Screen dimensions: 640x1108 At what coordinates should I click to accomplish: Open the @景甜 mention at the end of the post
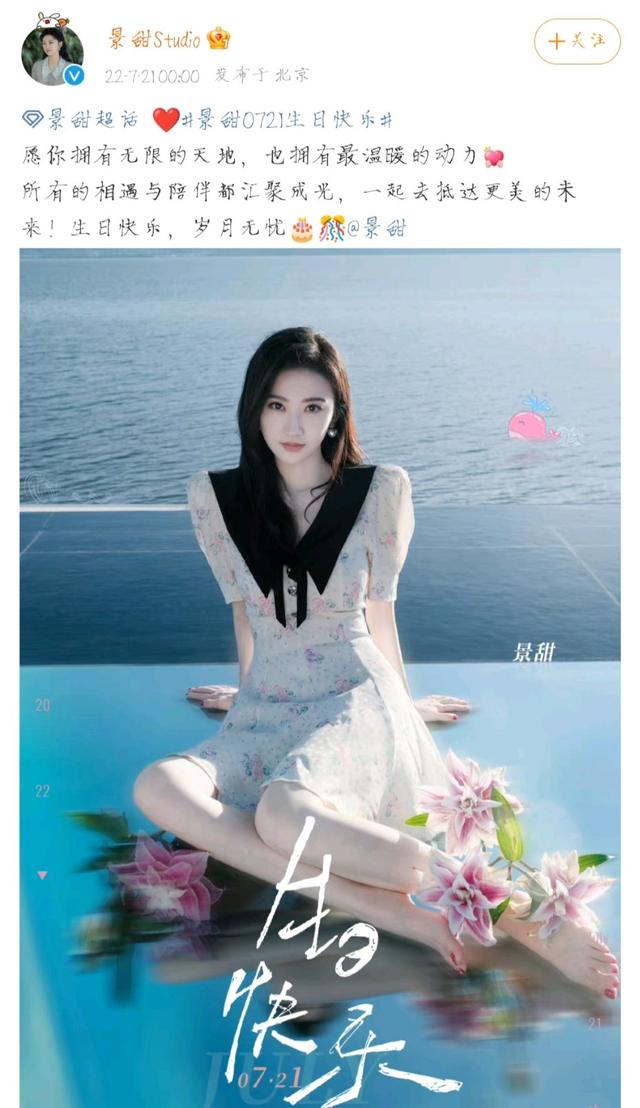pos(377,229)
